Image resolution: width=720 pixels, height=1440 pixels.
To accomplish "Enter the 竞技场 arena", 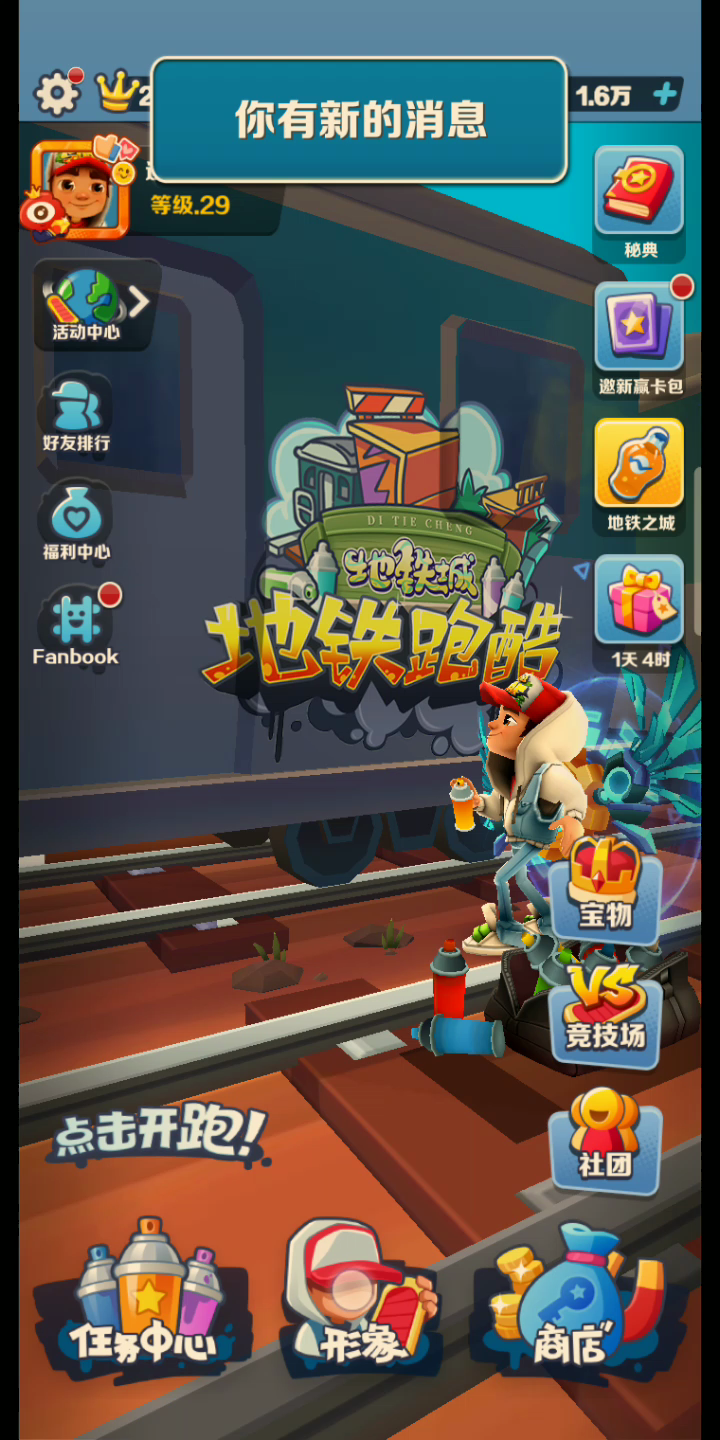I will pyautogui.click(x=605, y=1008).
